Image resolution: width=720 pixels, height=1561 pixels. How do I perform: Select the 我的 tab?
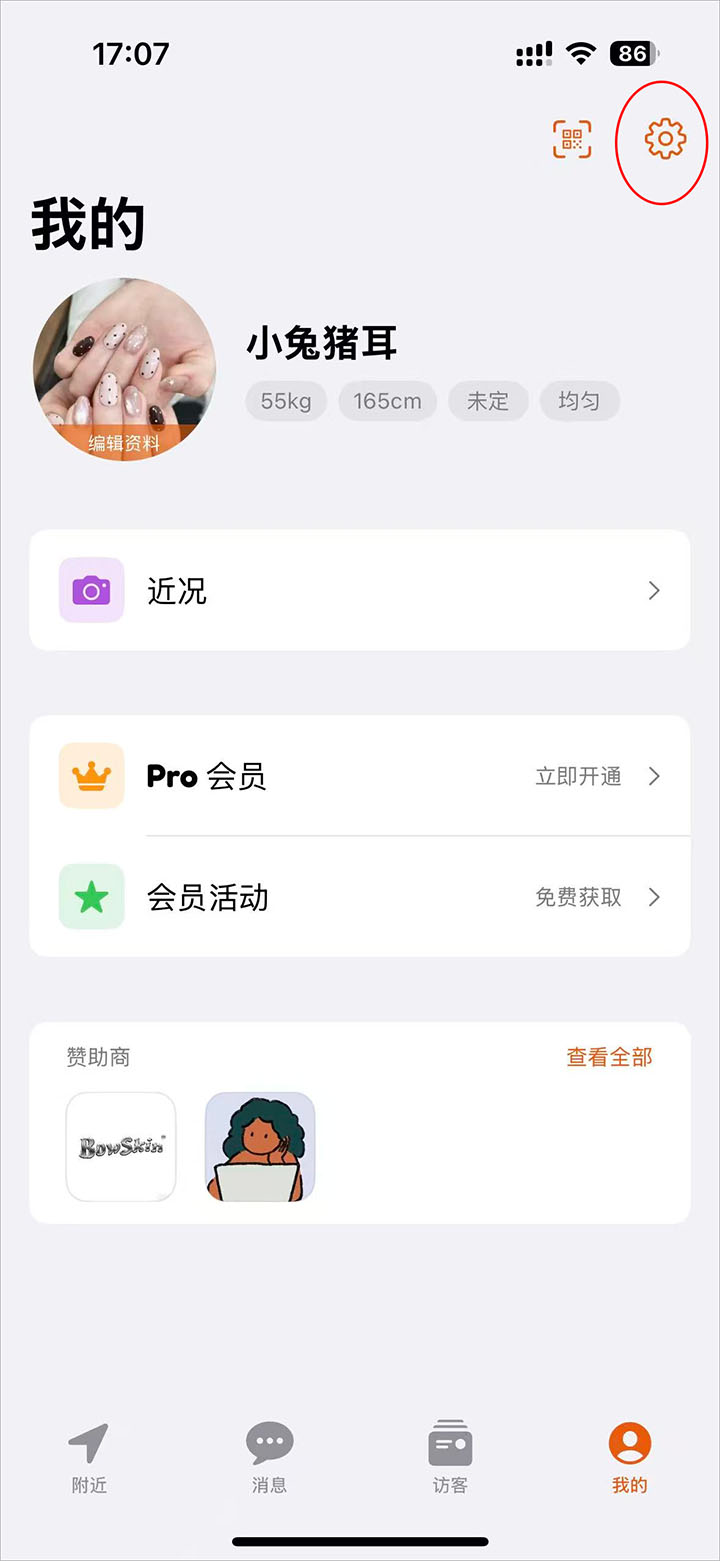[x=630, y=1458]
